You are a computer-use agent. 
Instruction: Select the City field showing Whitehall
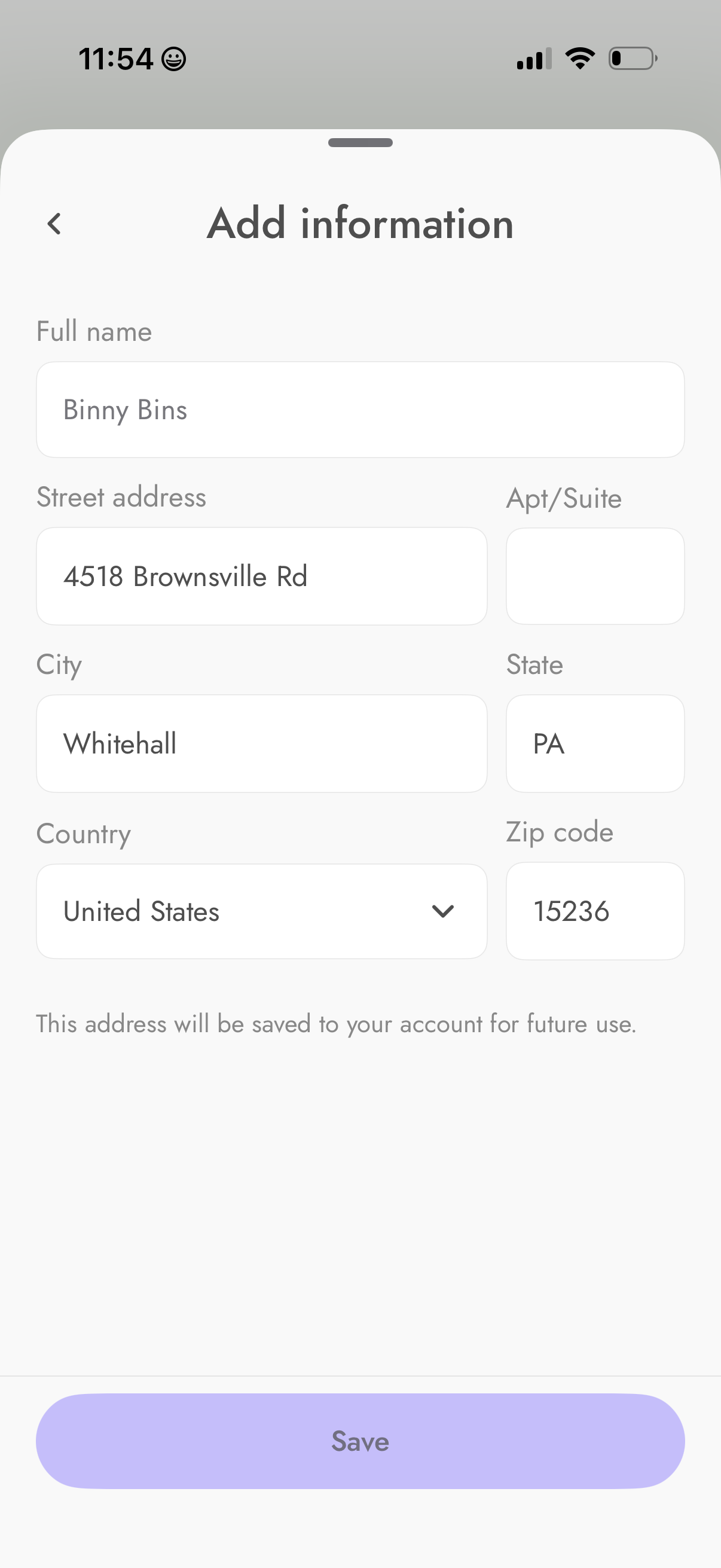262,743
